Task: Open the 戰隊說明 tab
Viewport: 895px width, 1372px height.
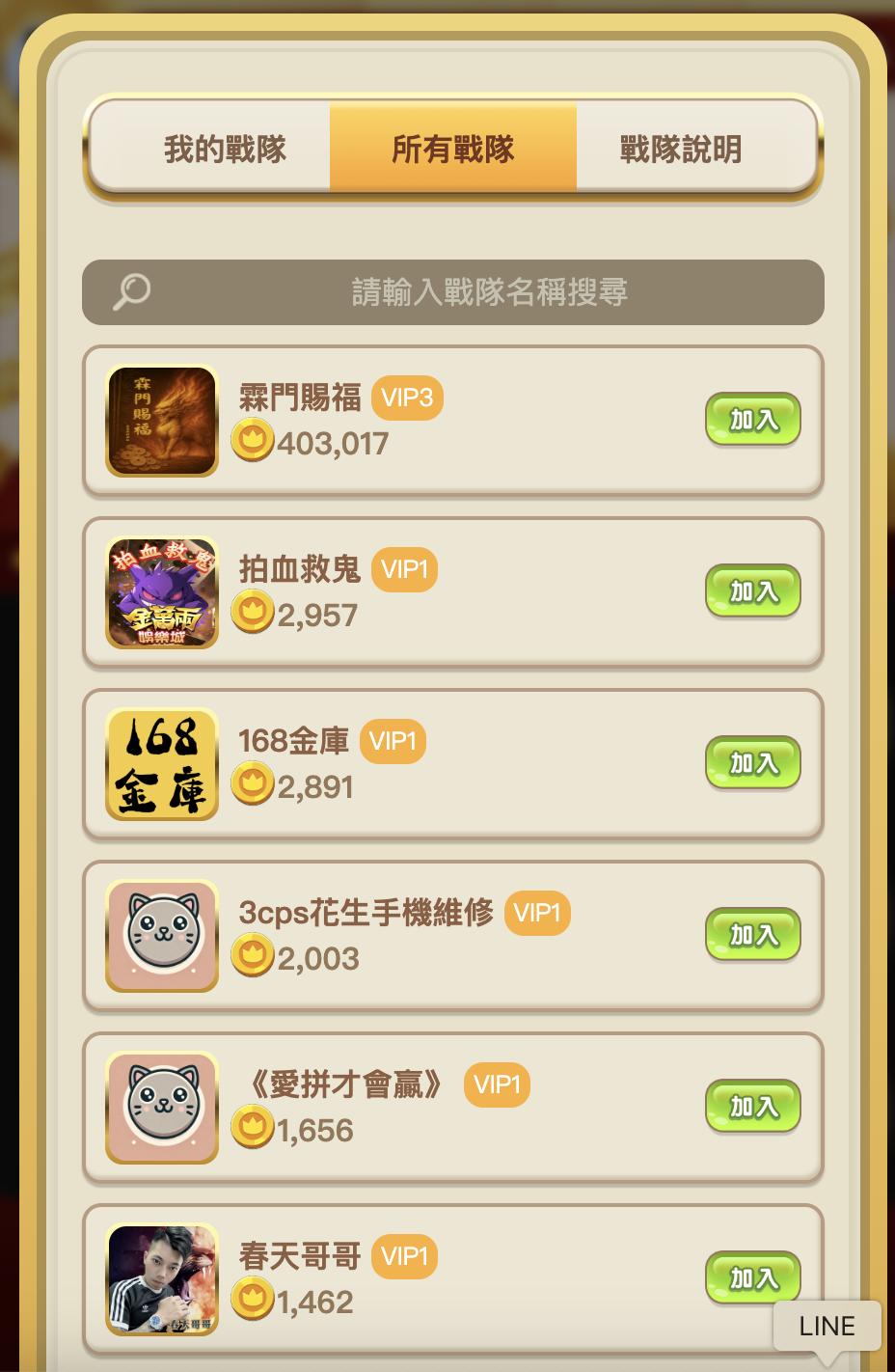Action: click(681, 150)
